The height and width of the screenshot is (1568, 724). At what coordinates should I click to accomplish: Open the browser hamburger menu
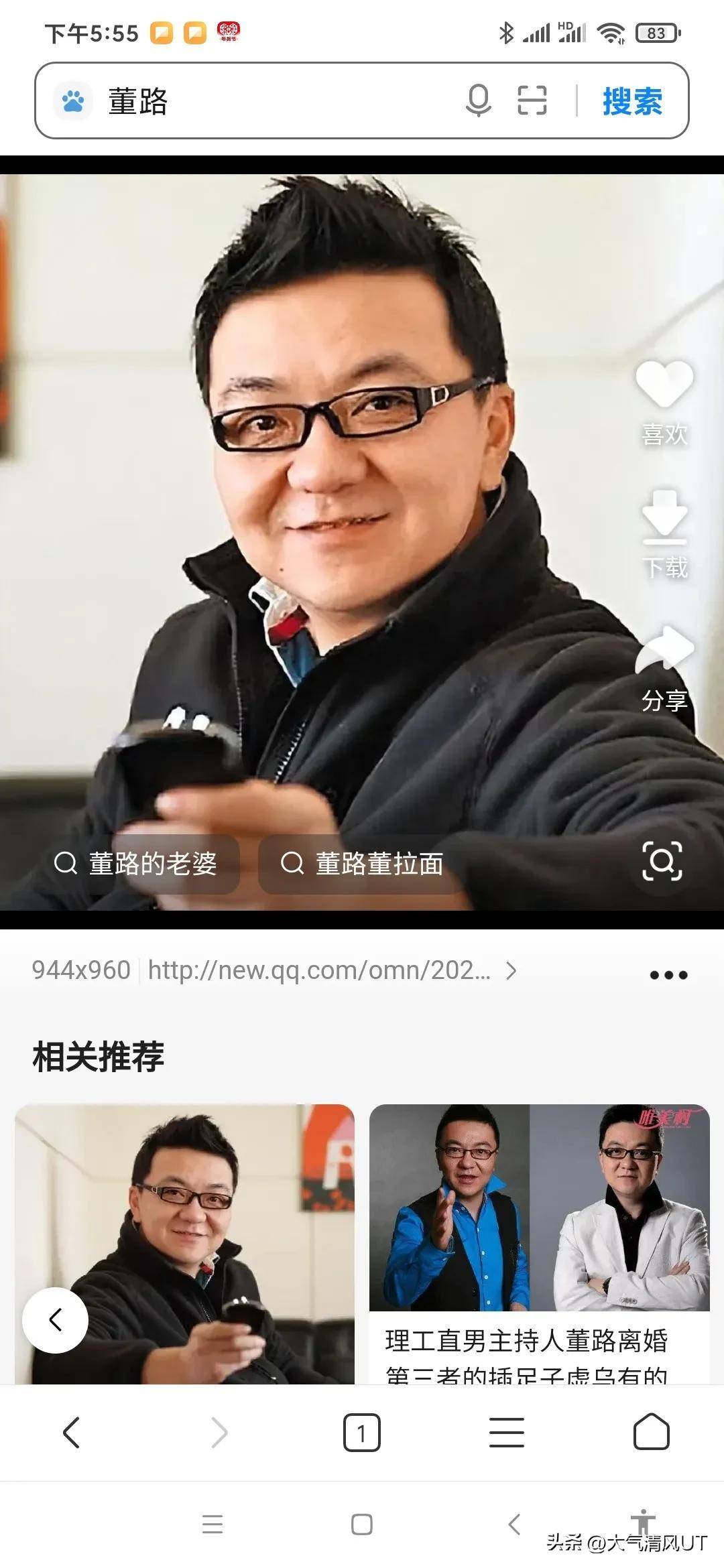pos(507,1433)
